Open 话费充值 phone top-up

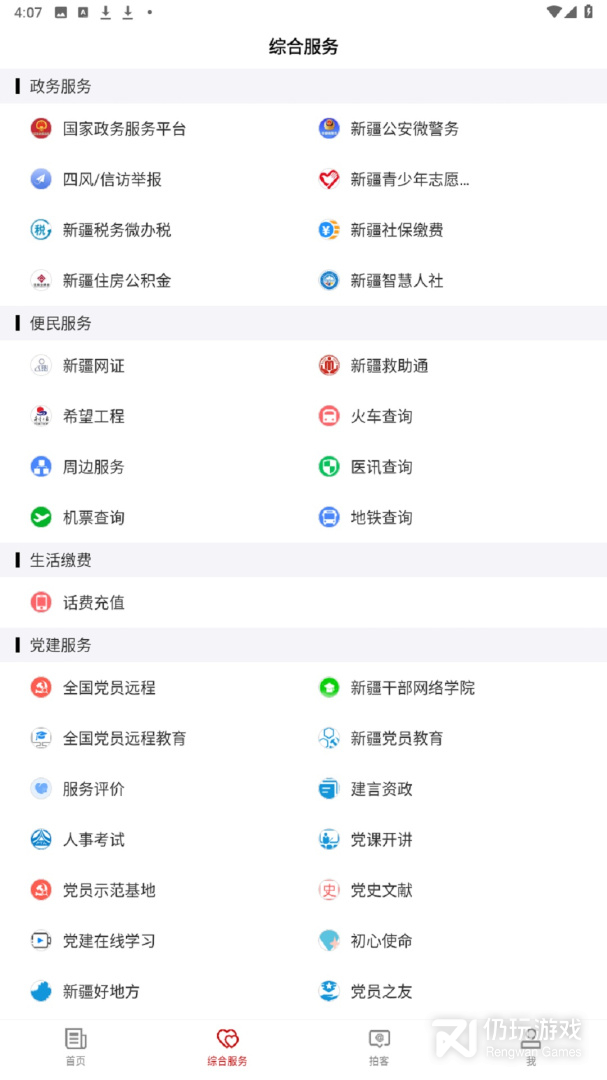(x=93, y=603)
